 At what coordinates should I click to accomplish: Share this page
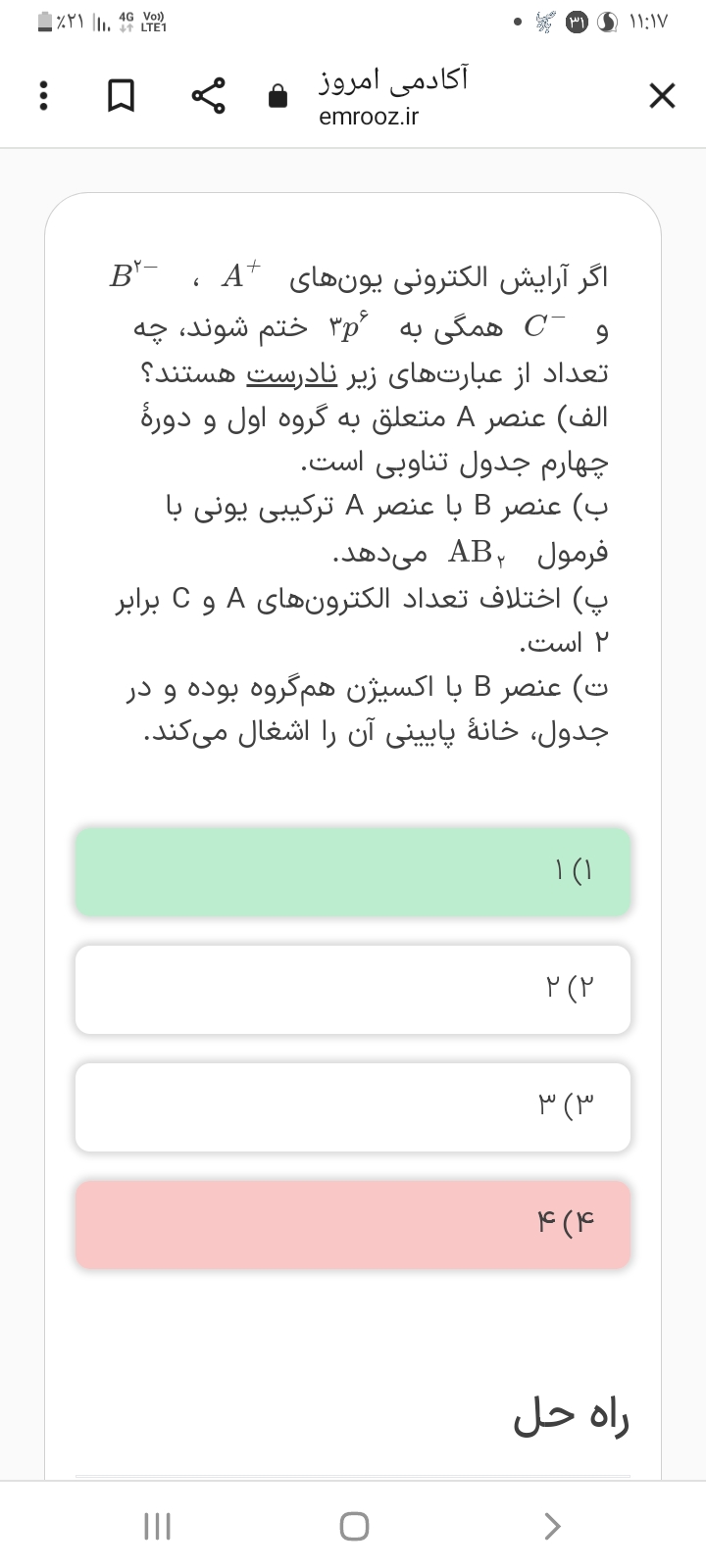pyautogui.click(x=210, y=96)
